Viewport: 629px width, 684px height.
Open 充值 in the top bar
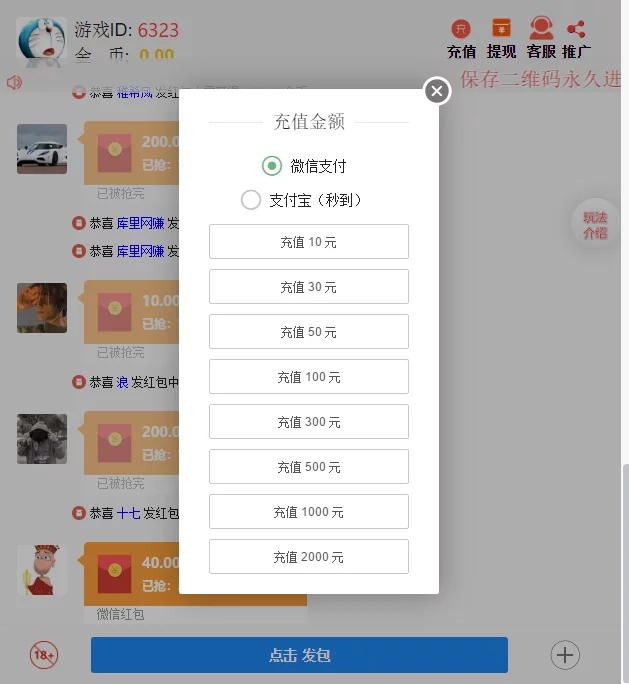pyautogui.click(x=461, y=39)
